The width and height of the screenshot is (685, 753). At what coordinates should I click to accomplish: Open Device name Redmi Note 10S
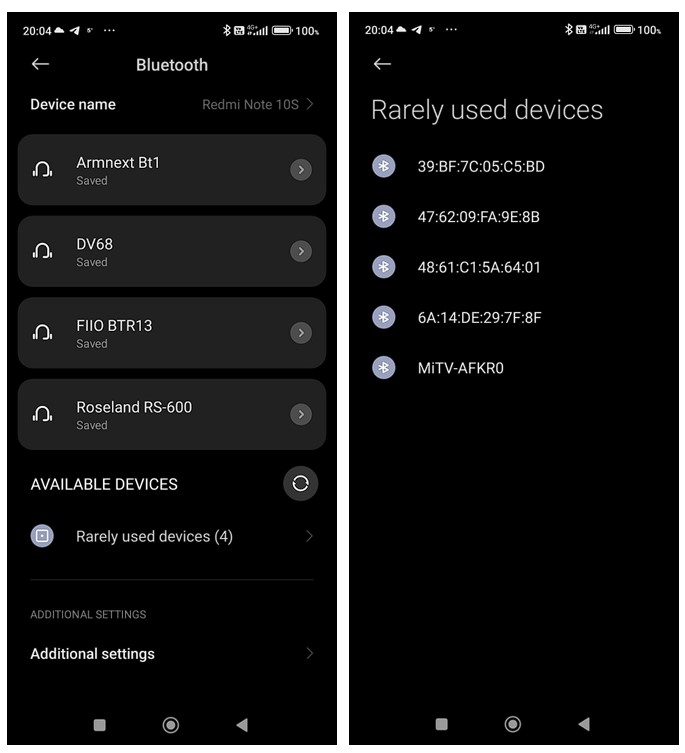coord(171,104)
